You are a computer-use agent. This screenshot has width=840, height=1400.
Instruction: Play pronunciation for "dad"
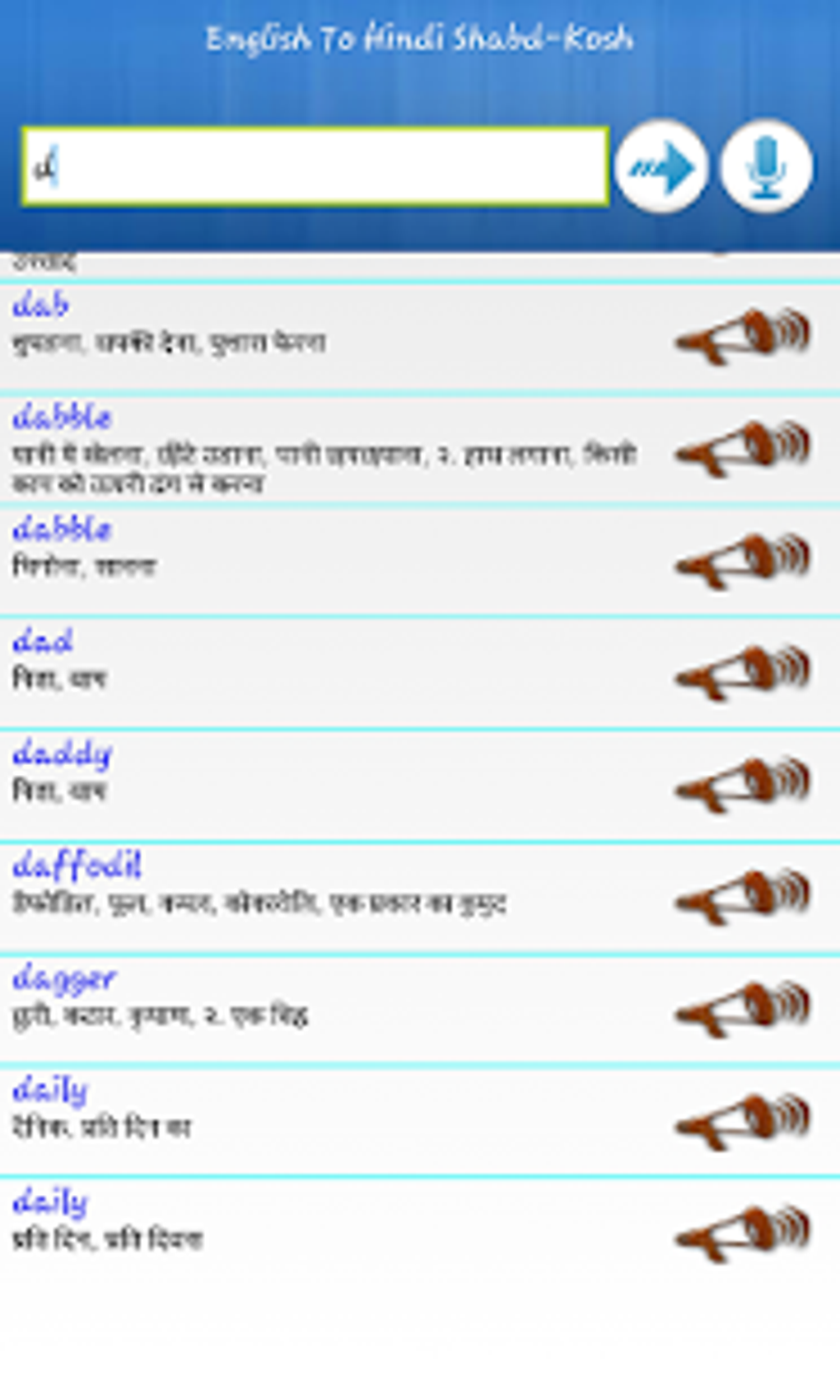(x=742, y=673)
